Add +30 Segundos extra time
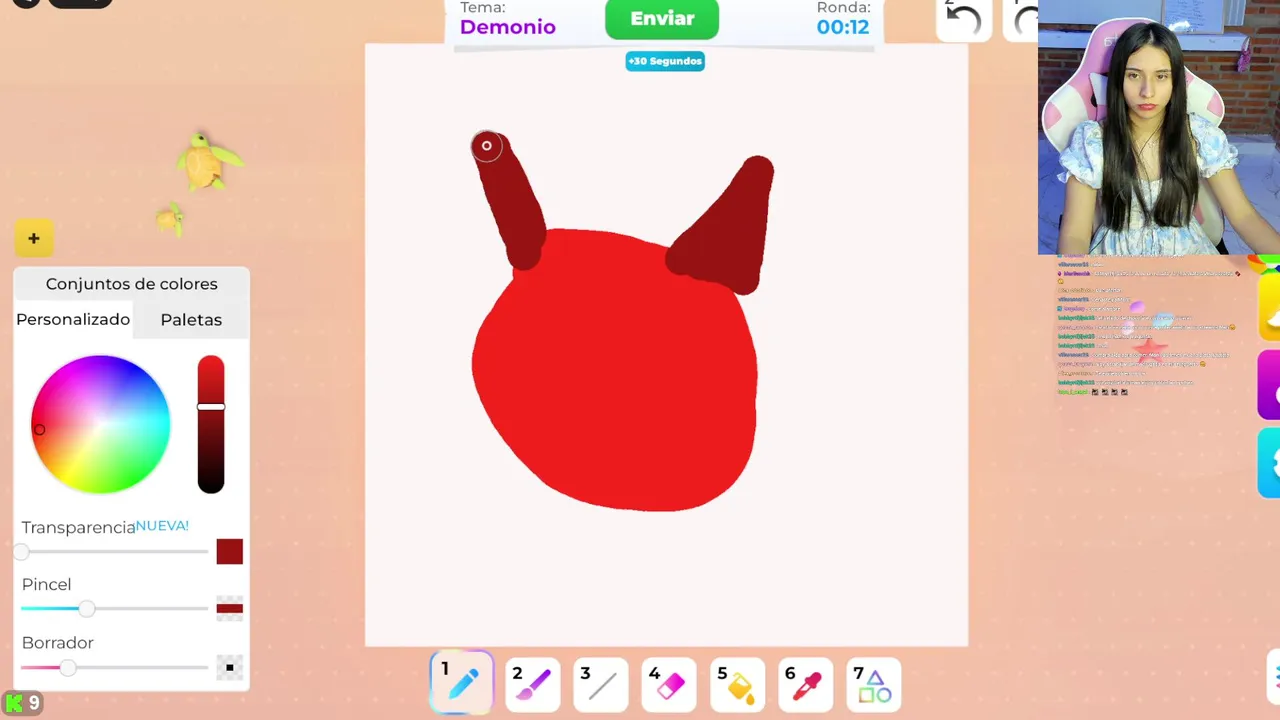This screenshot has height=720, width=1280. click(665, 61)
